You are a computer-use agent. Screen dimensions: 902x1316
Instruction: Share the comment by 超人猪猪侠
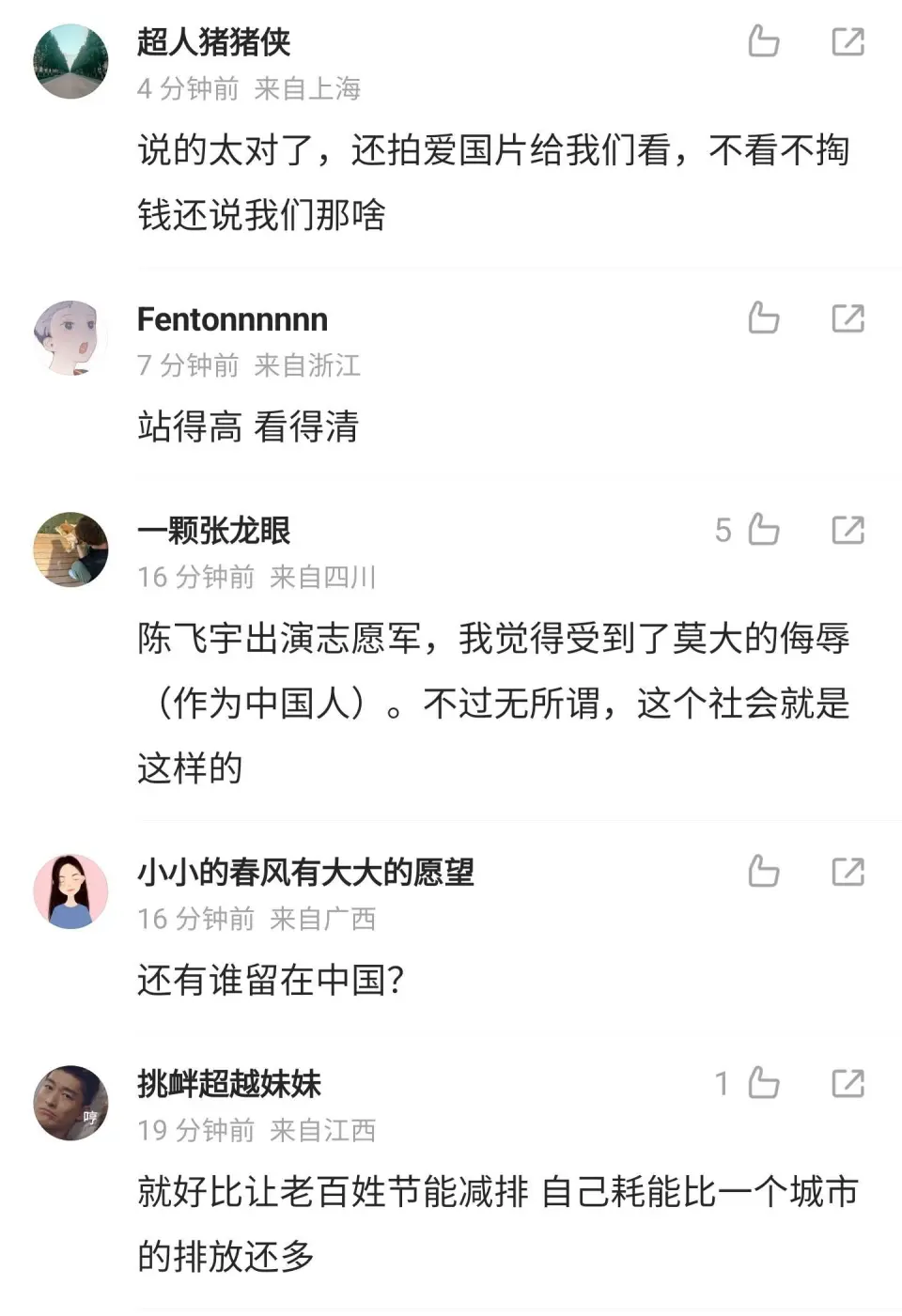[848, 41]
